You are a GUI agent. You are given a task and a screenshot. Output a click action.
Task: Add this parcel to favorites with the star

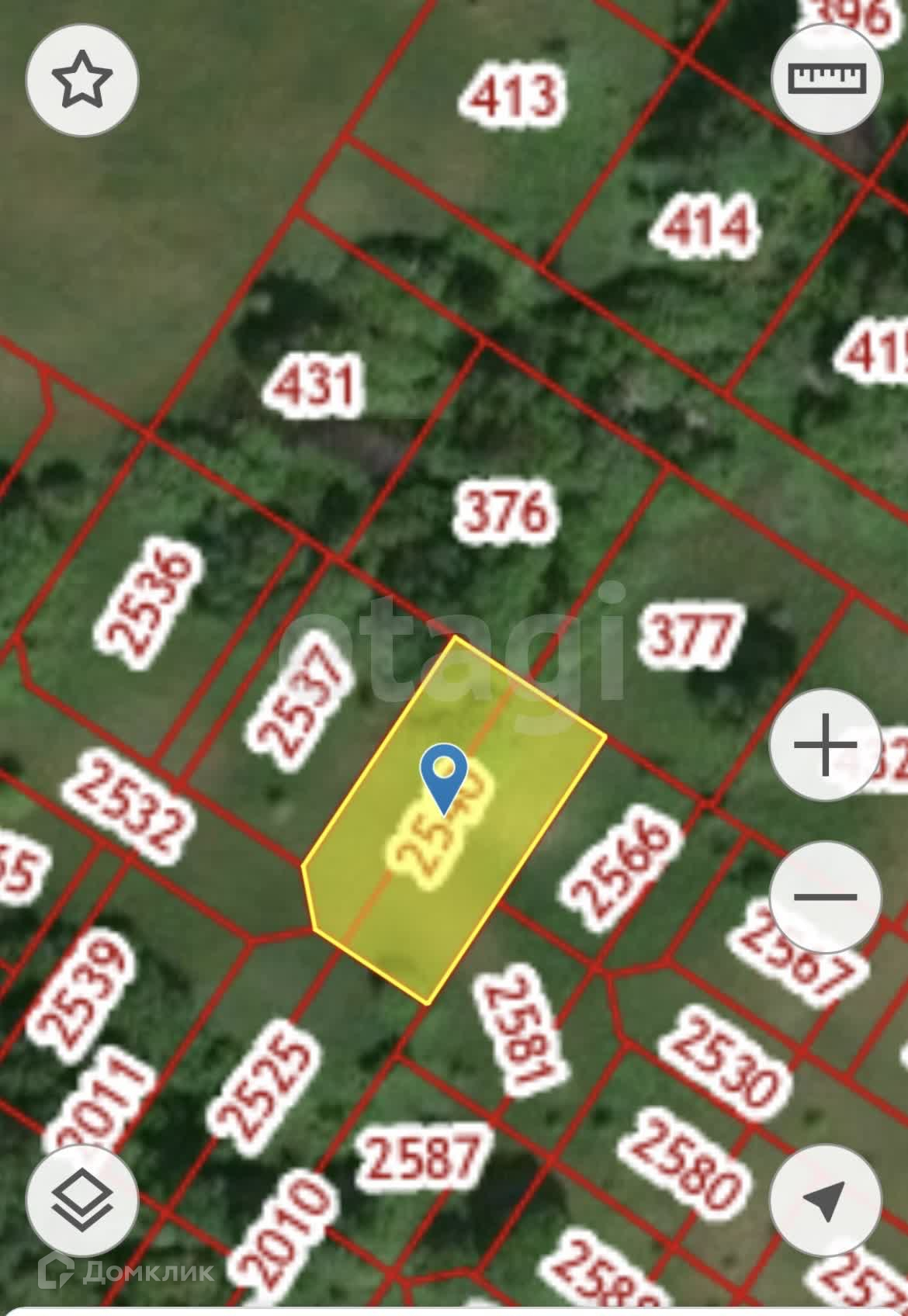pyautogui.click(x=82, y=80)
